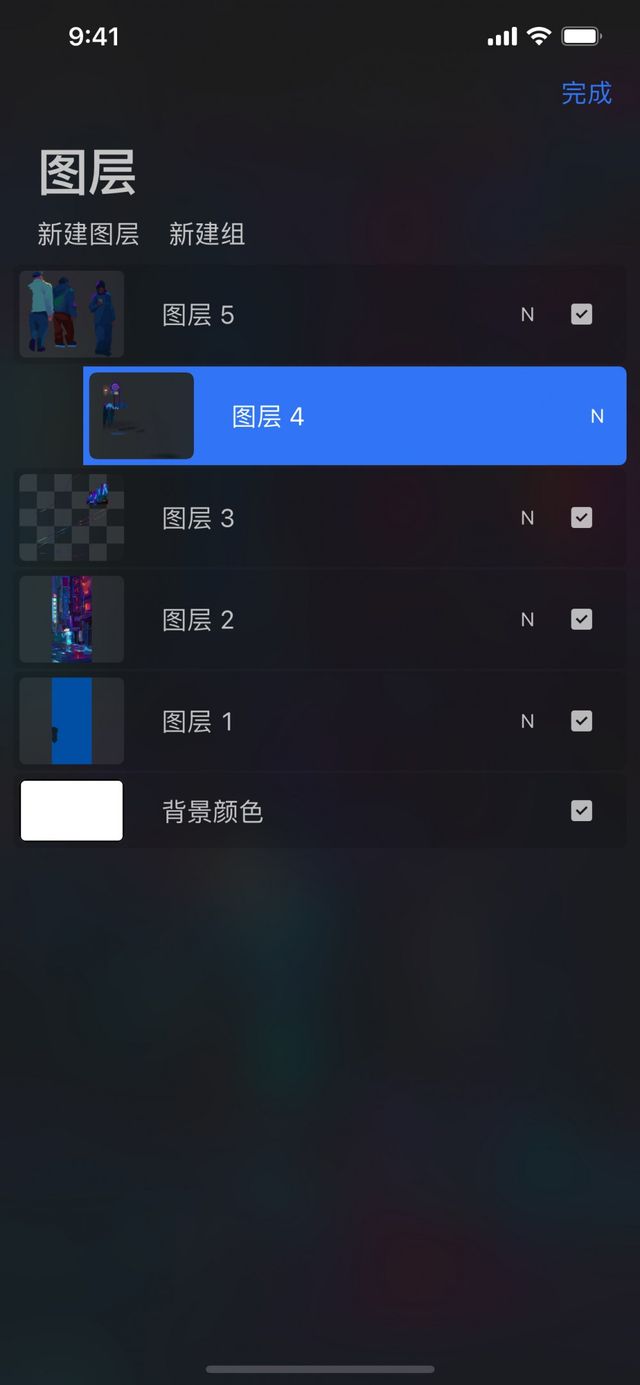
Task: Toggle 背景颜色 visibility checkbox
Action: [x=581, y=811]
